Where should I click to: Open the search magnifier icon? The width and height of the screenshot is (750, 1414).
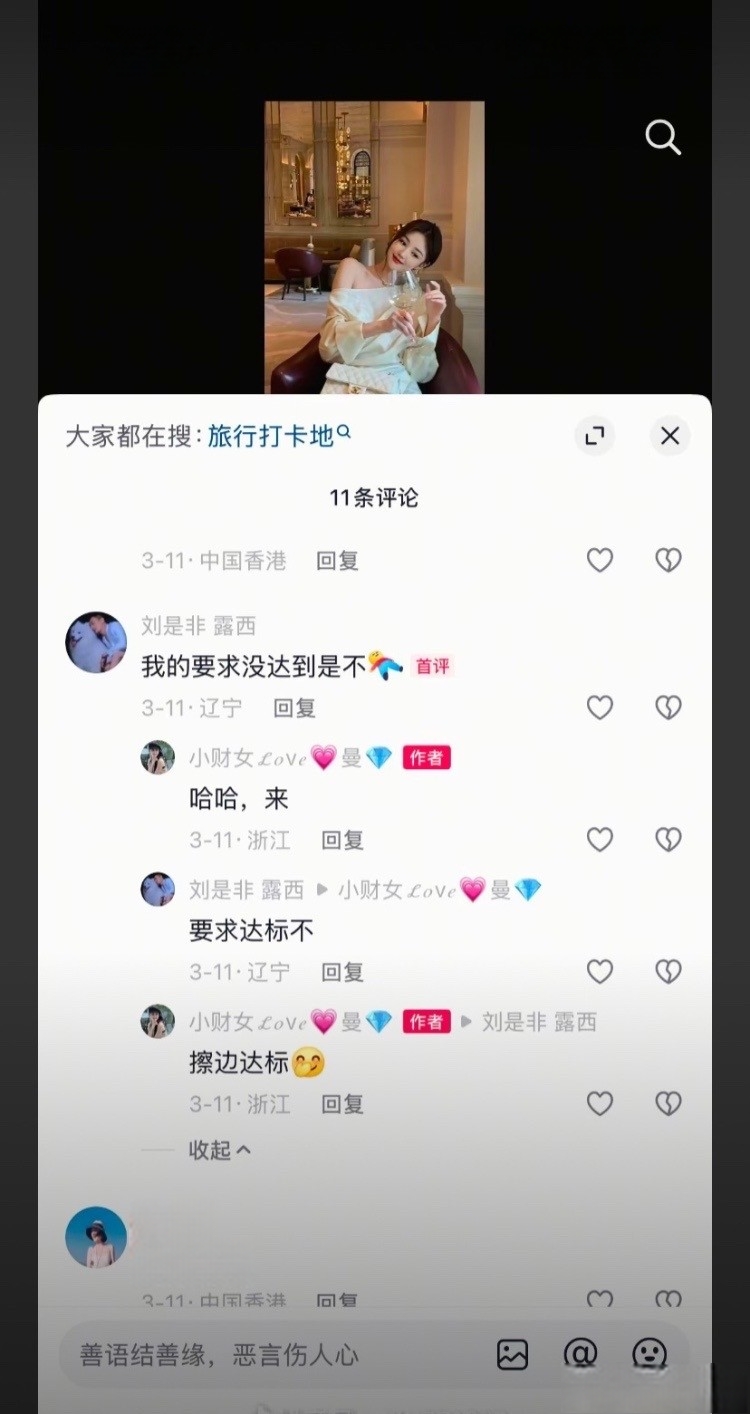click(662, 138)
